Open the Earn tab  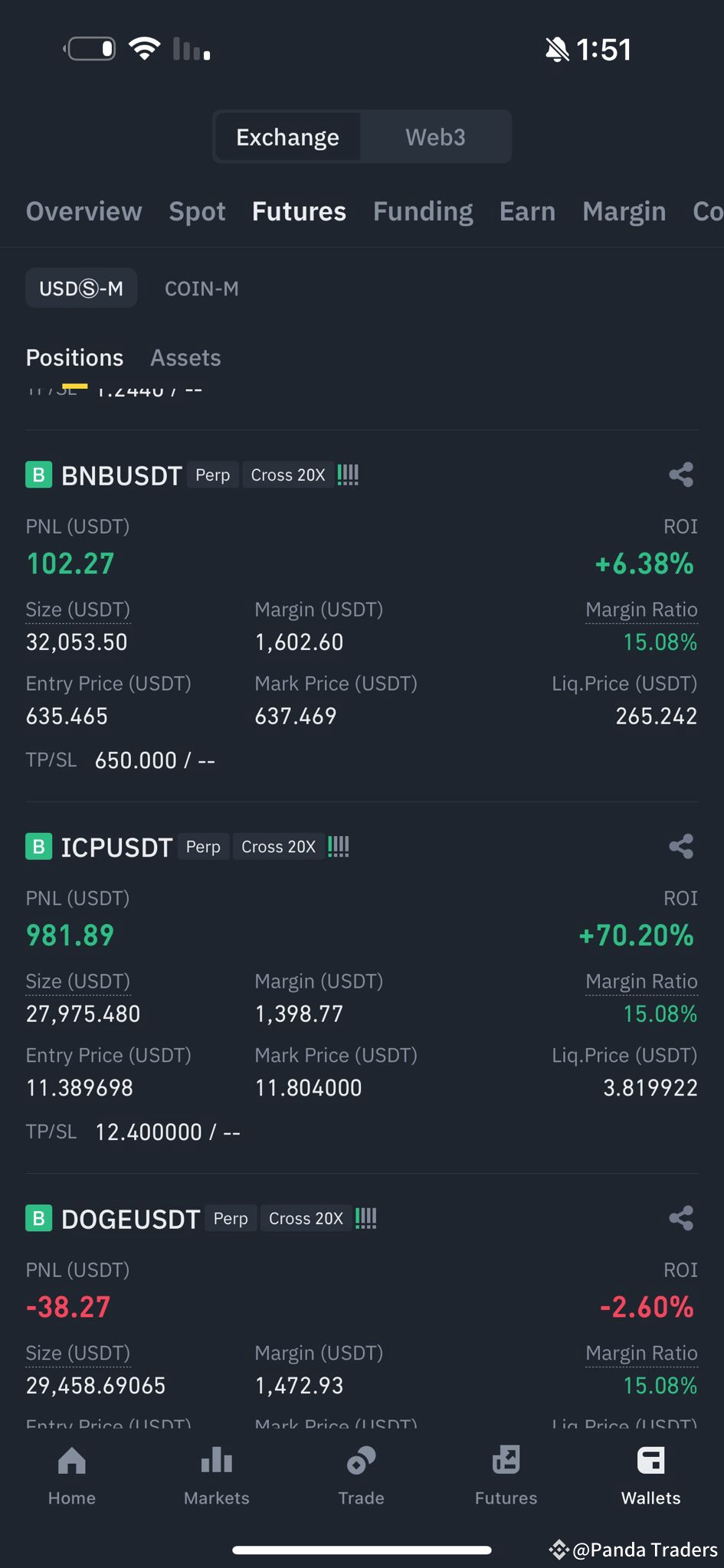point(527,211)
